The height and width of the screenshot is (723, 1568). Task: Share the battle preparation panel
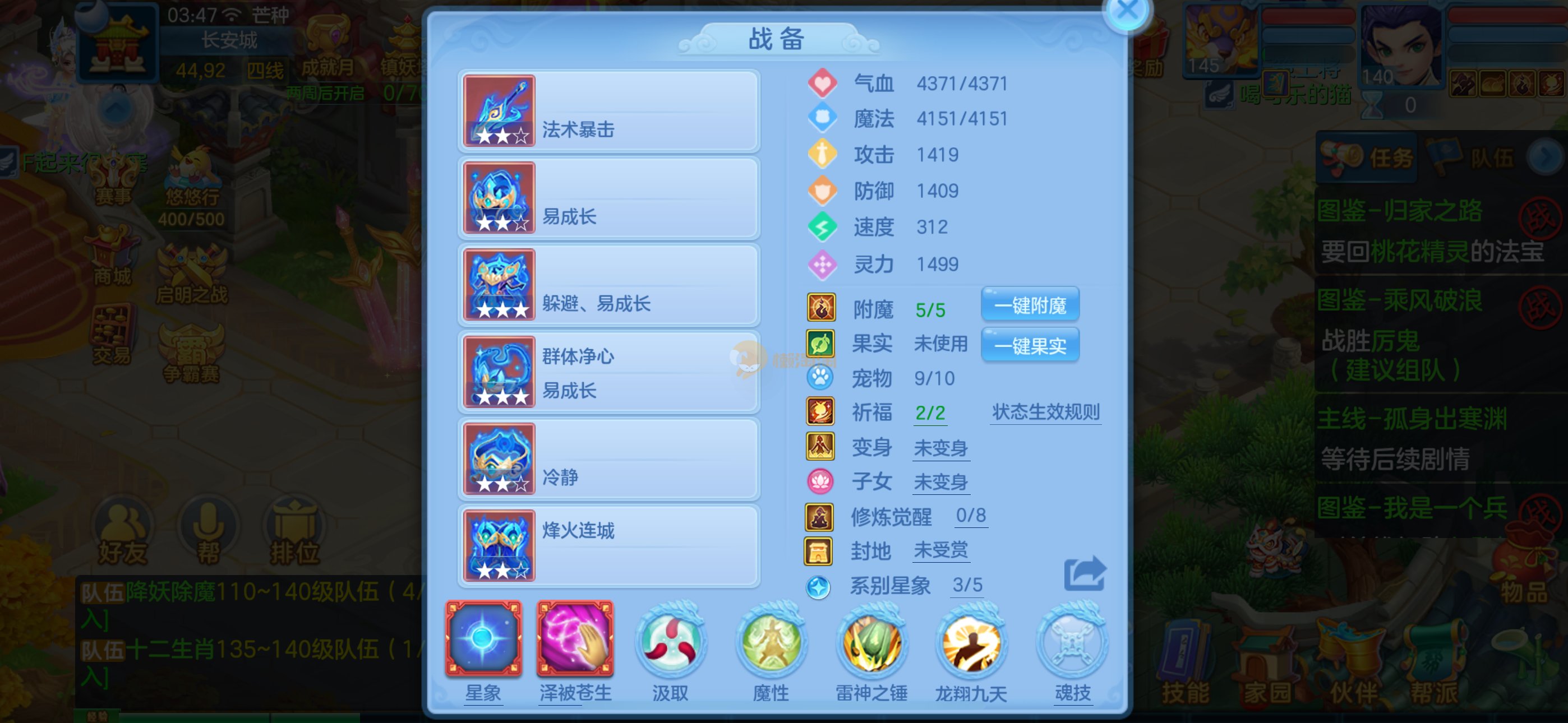click(1084, 574)
